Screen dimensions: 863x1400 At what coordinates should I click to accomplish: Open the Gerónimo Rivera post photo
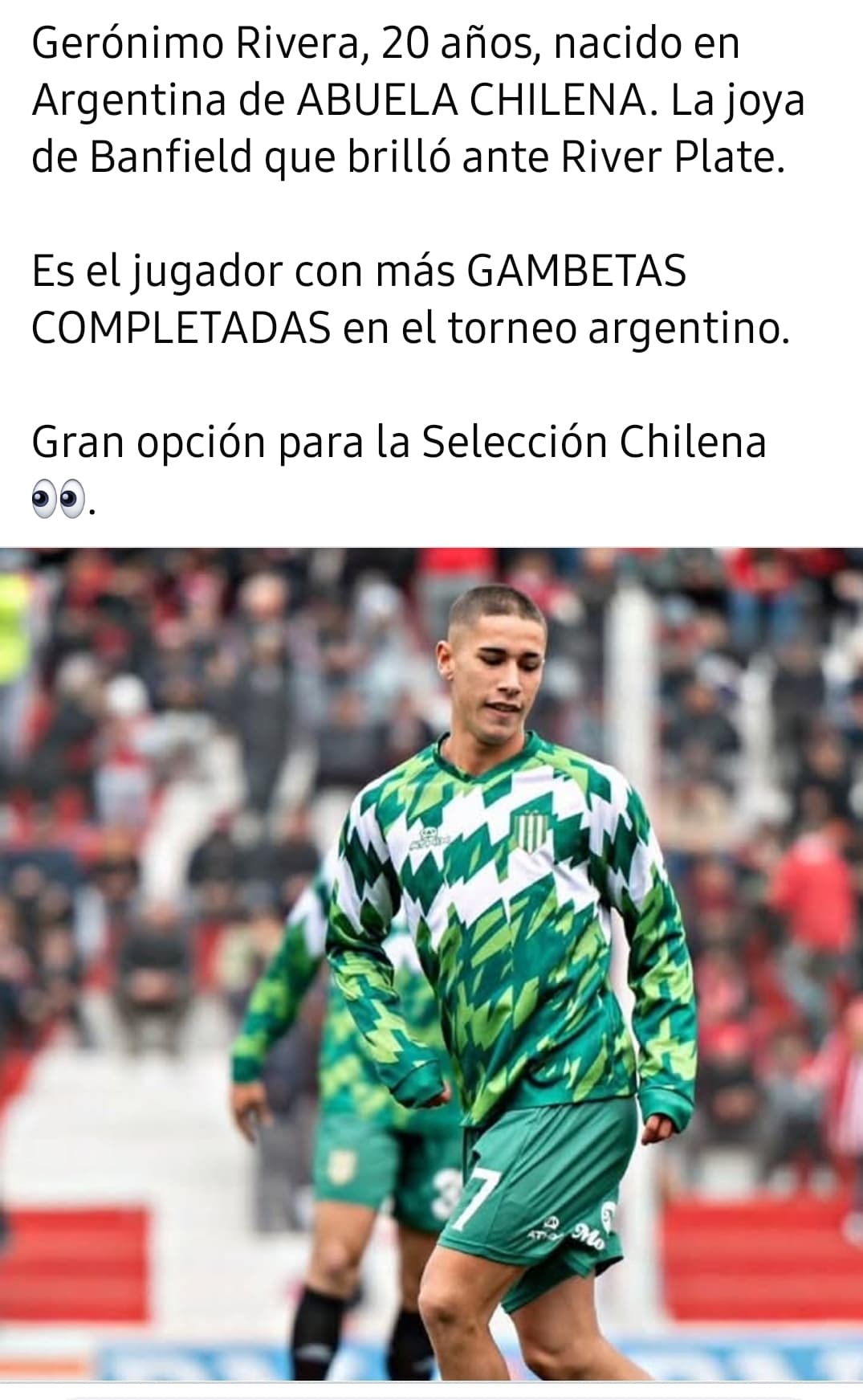[x=431, y=965]
